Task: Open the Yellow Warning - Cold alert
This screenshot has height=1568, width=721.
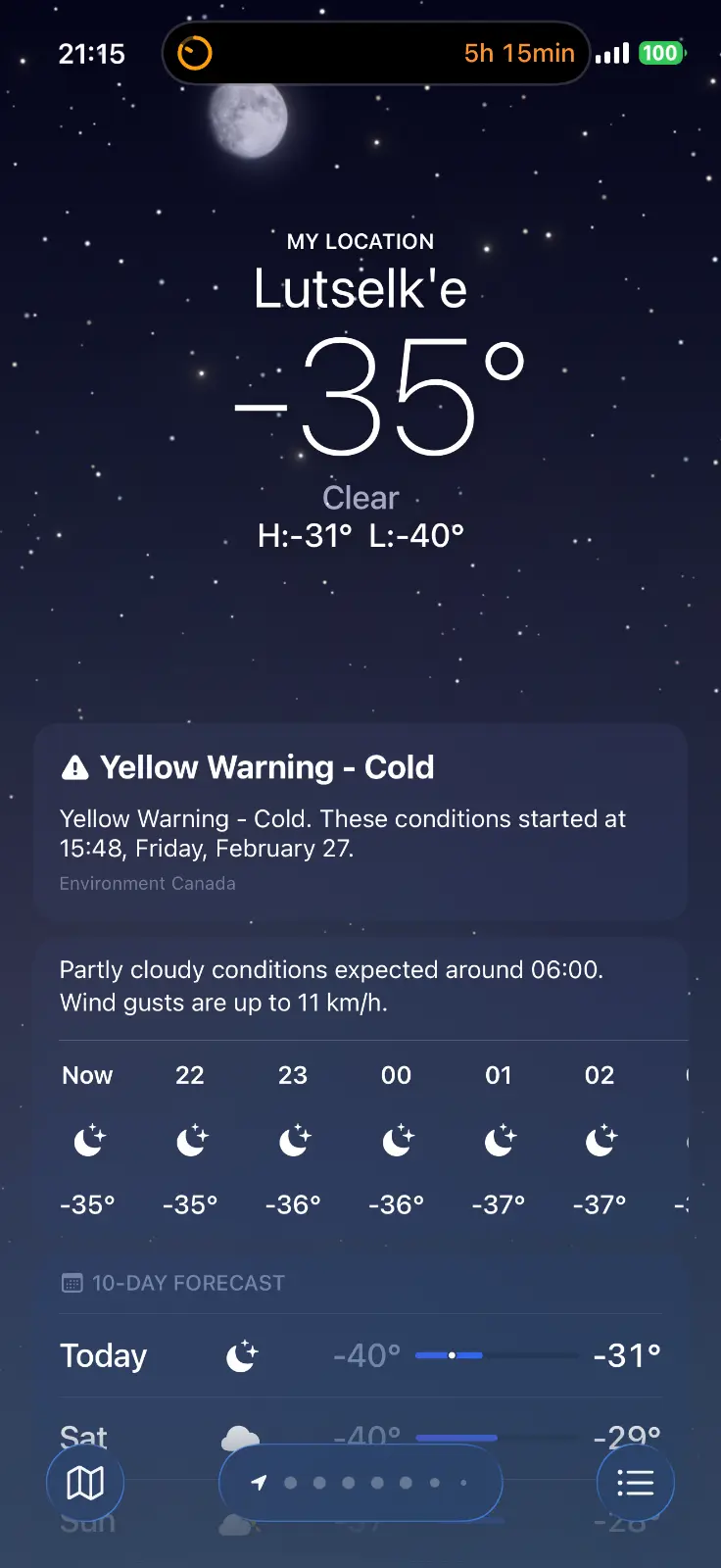Action: [x=360, y=821]
